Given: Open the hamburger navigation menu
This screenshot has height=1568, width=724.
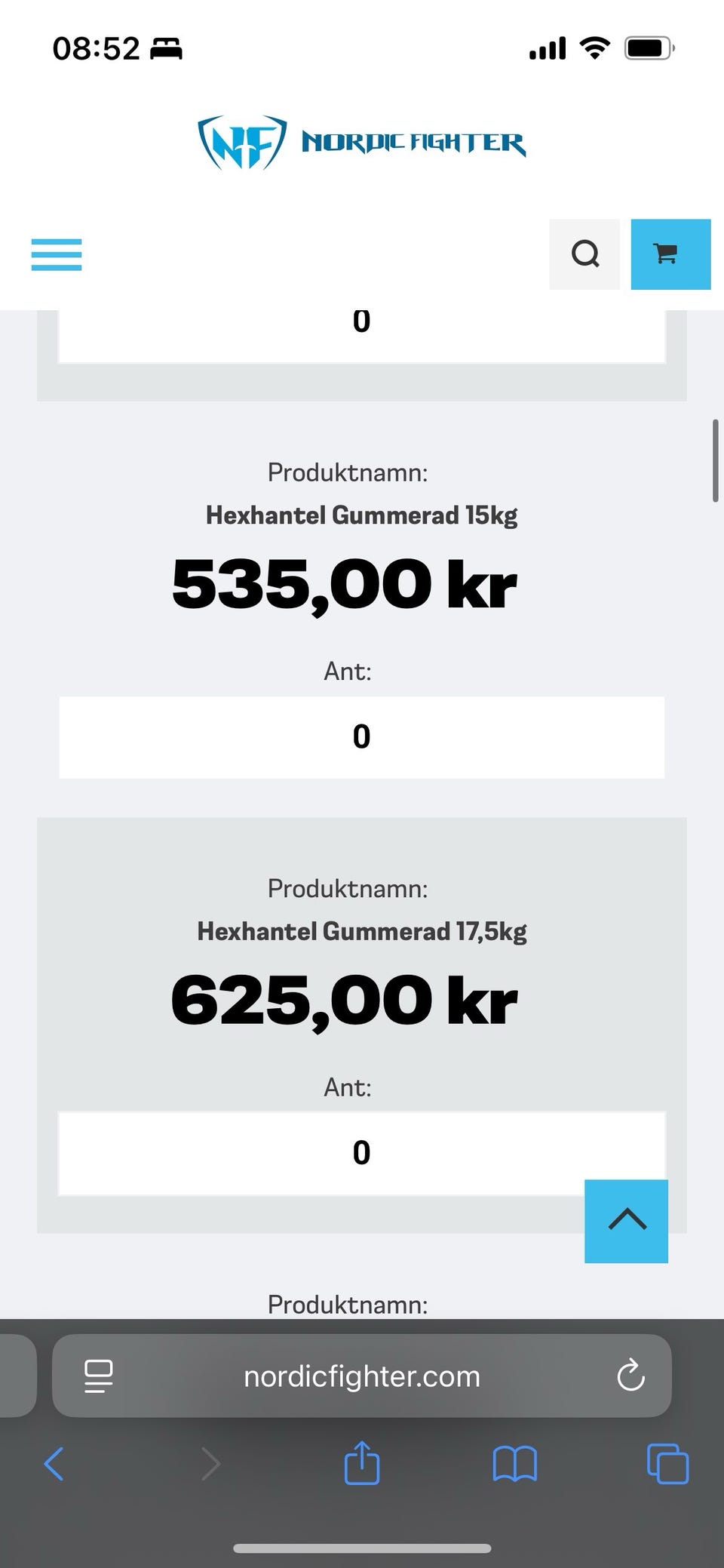Looking at the screenshot, I should (57, 254).
